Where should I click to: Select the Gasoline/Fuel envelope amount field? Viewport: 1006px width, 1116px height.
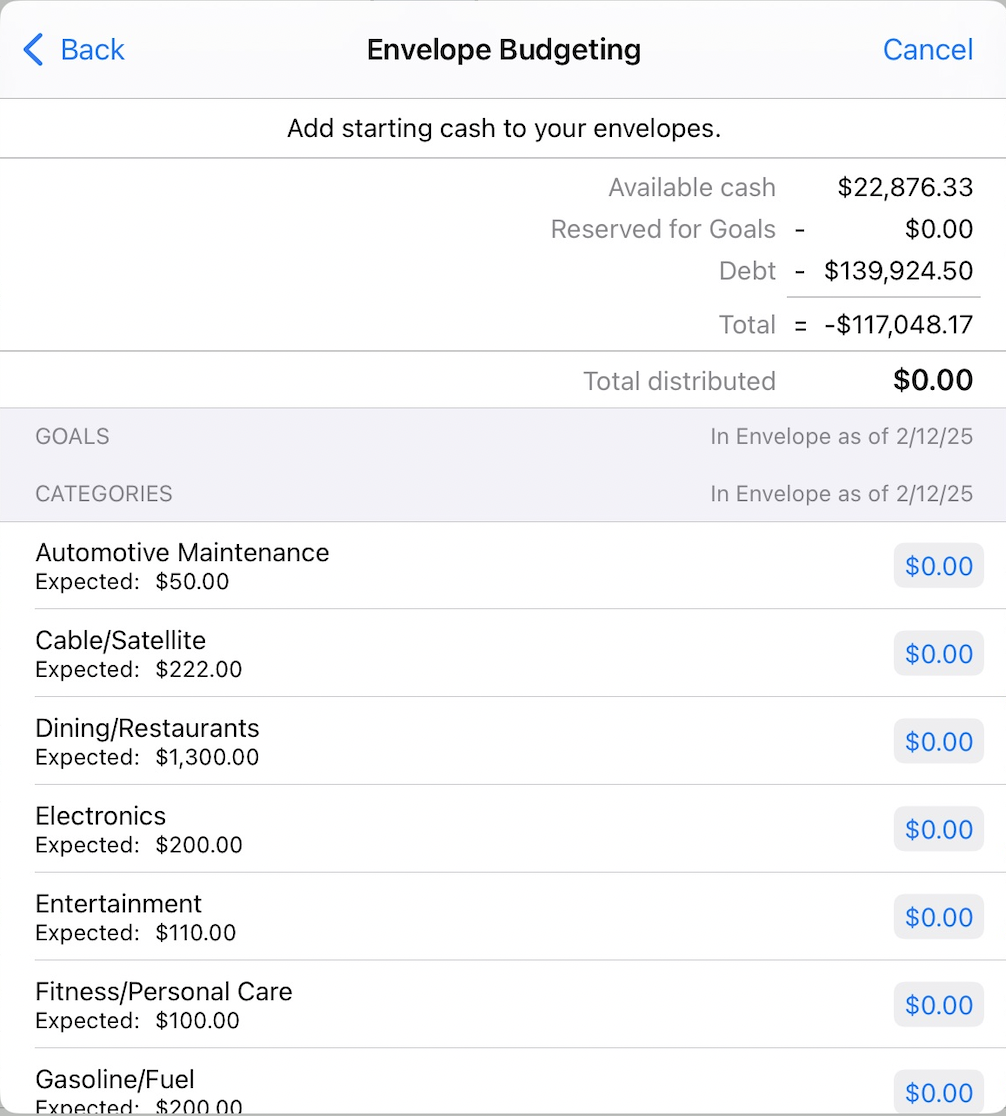[x=938, y=1092]
